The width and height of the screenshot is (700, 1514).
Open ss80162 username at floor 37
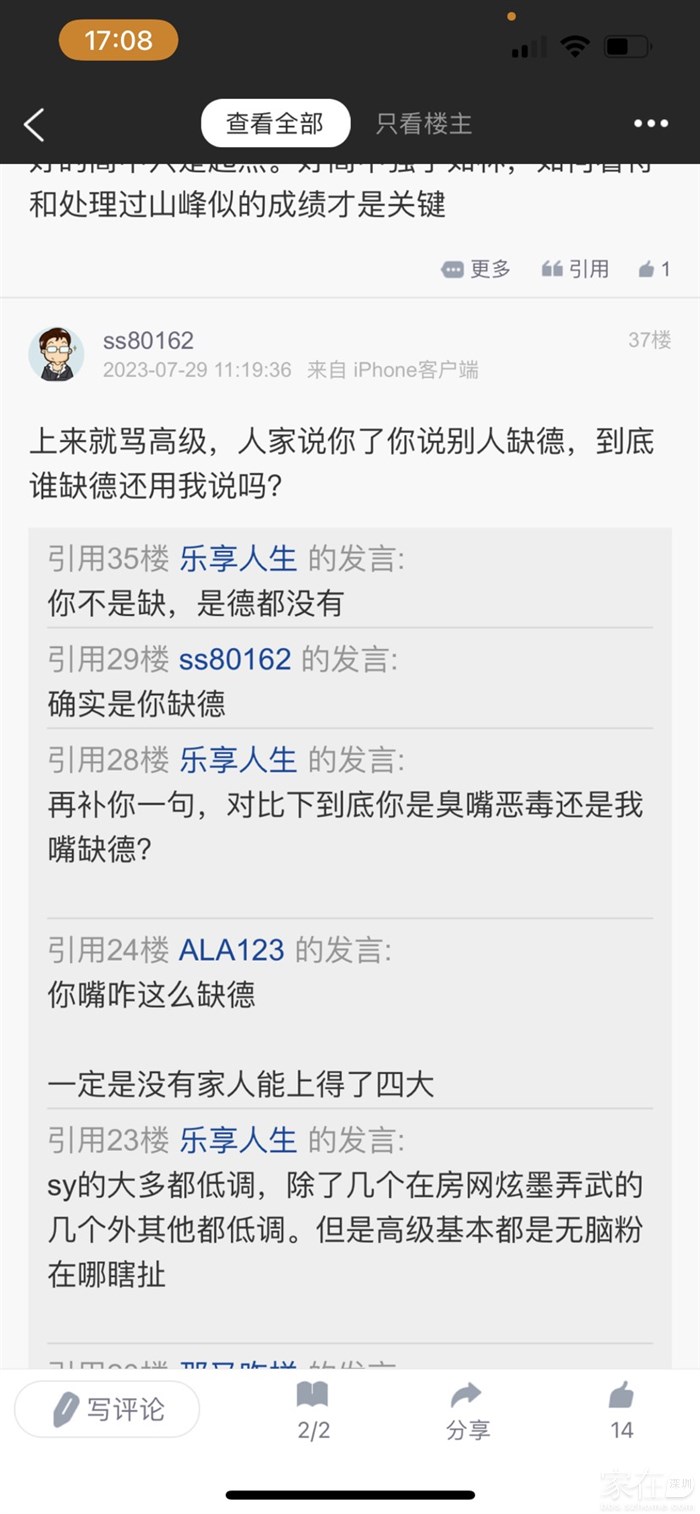pyautogui.click(x=148, y=340)
